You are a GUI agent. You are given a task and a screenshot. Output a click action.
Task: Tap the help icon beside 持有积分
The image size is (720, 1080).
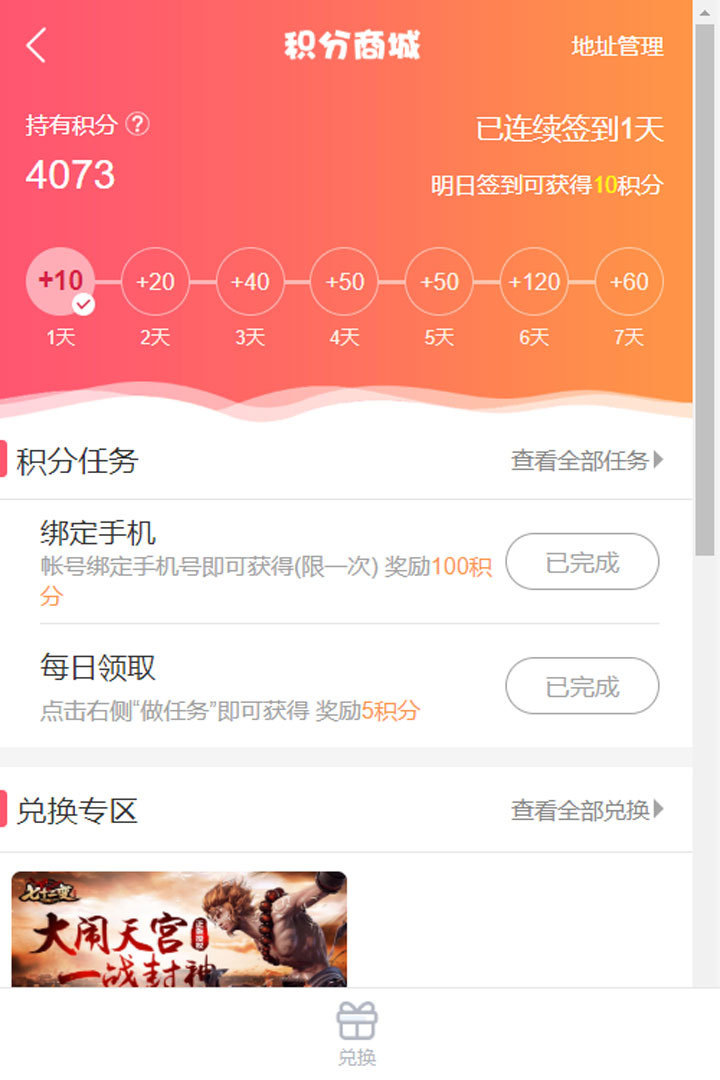(138, 125)
